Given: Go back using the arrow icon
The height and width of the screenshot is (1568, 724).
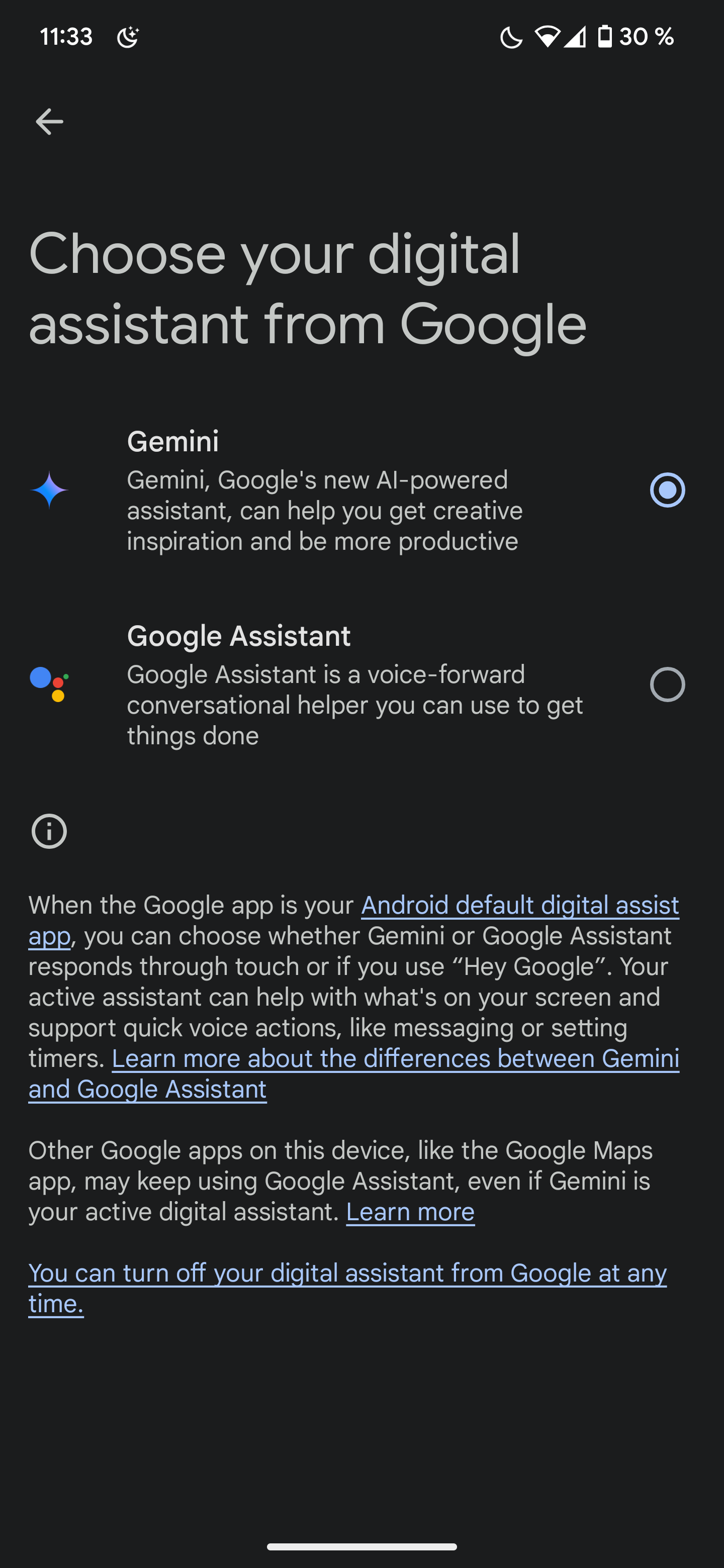Looking at the screenshot, I should (x=49, y=122).
